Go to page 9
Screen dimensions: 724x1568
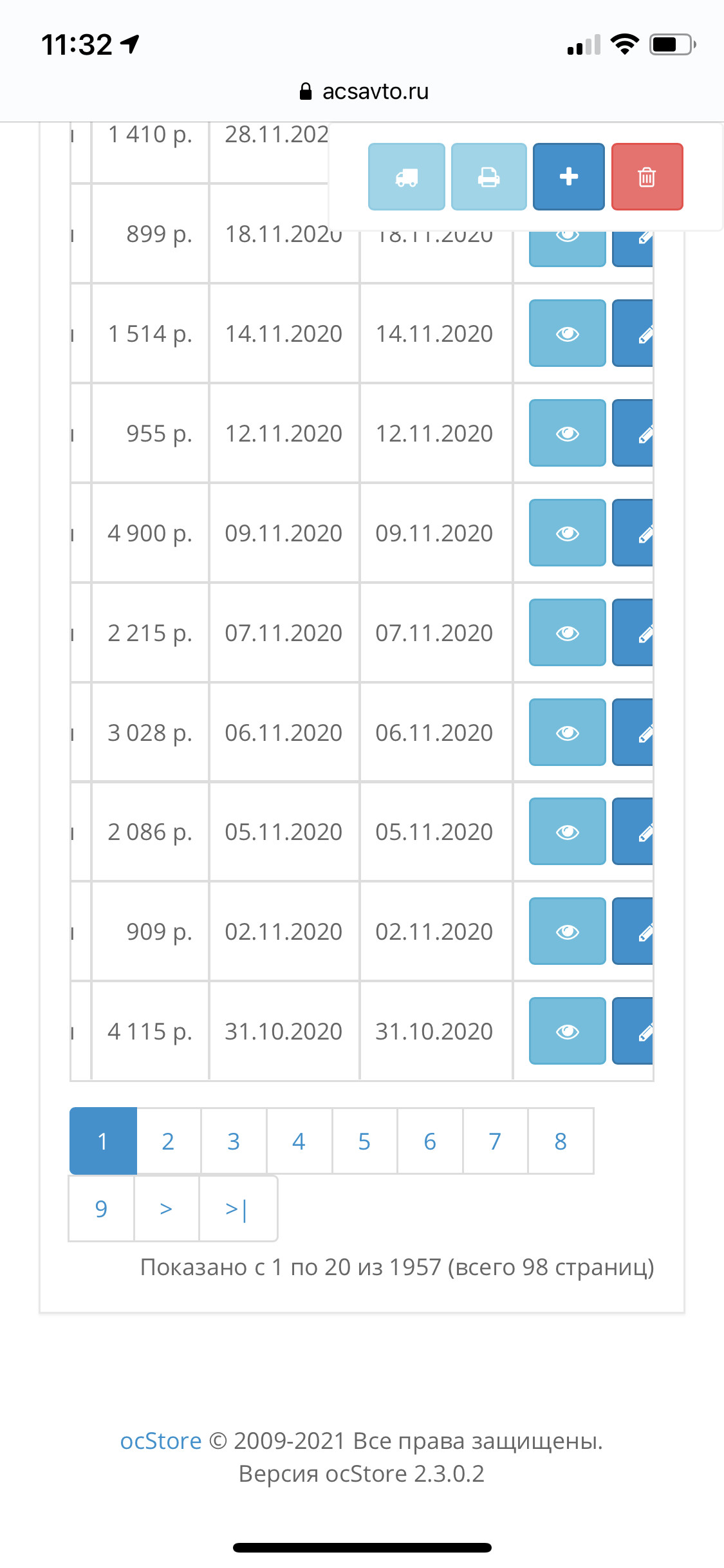pyautogui.click(x=101, y=1209)
